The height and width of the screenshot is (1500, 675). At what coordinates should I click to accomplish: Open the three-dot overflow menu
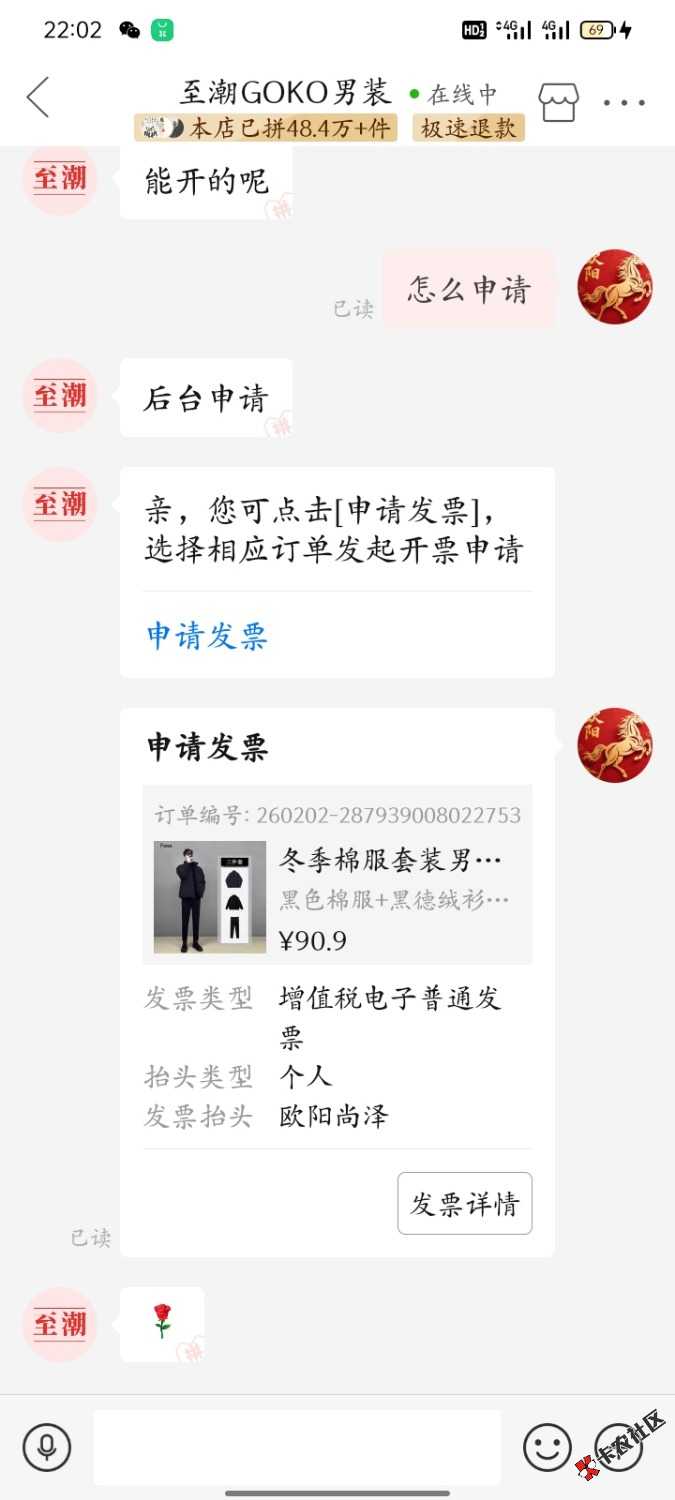(x=624, y=102)
